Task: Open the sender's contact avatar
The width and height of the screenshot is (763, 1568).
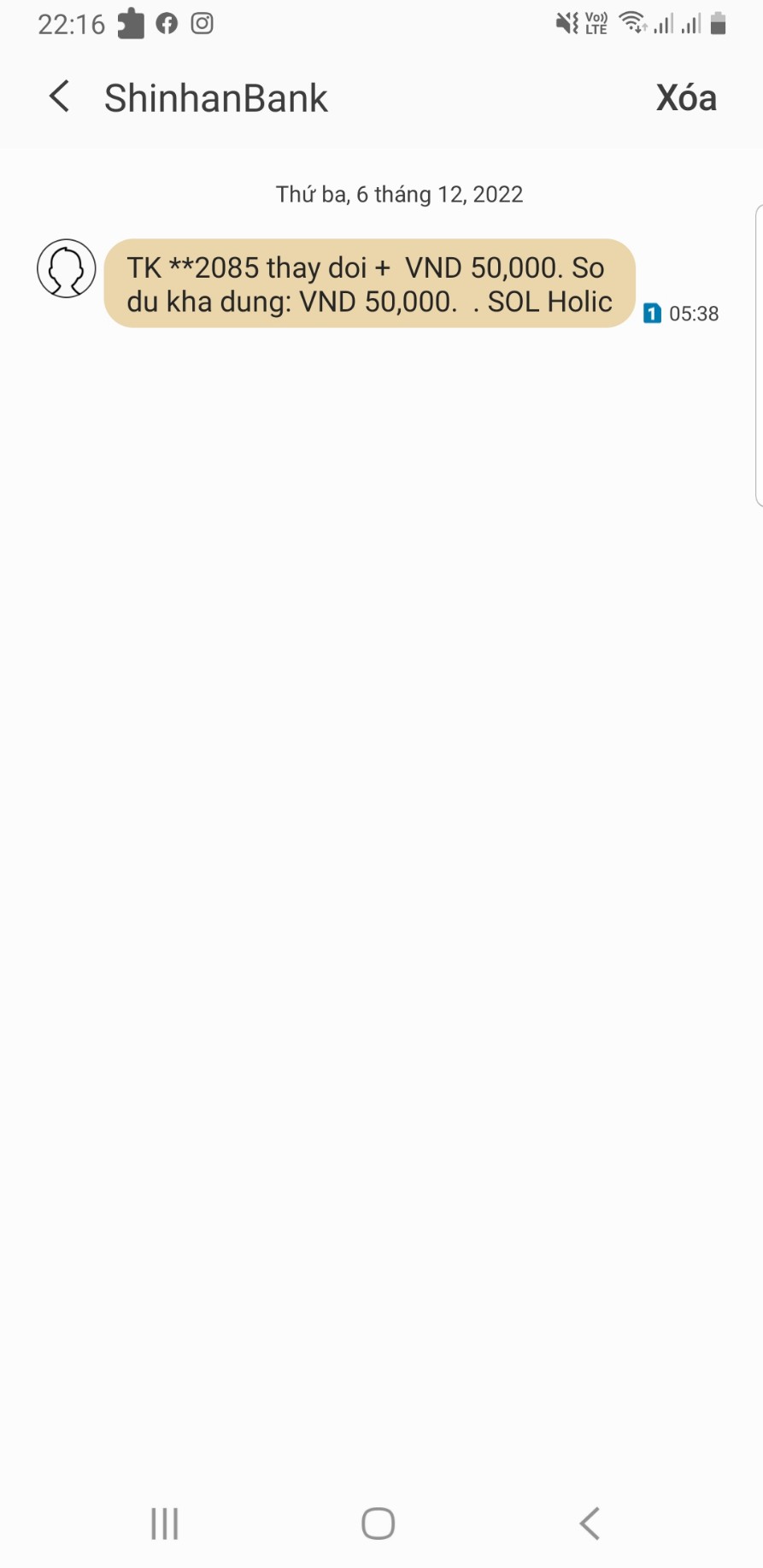Action: tap(66, 268)
